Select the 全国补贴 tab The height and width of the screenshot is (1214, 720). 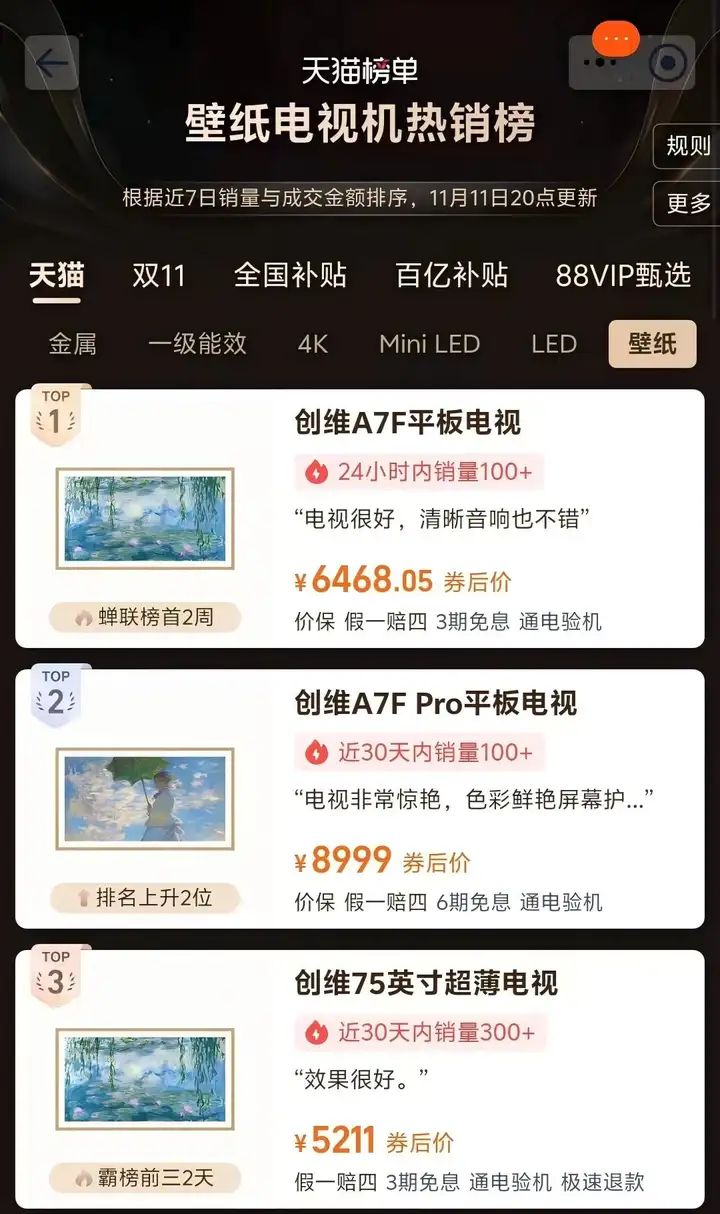290,276
